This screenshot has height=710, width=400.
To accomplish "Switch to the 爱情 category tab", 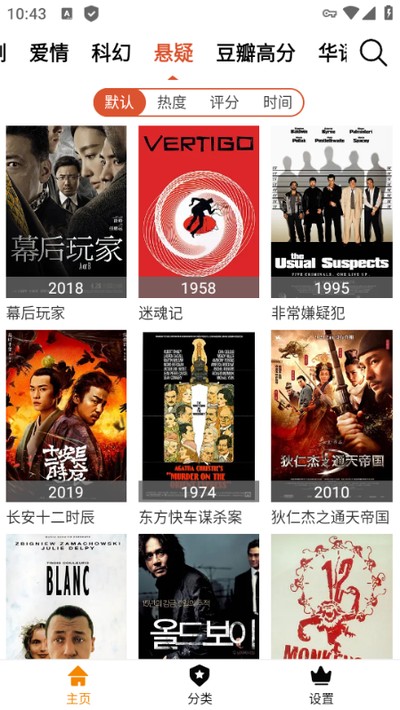I will [x=49, y=53].
